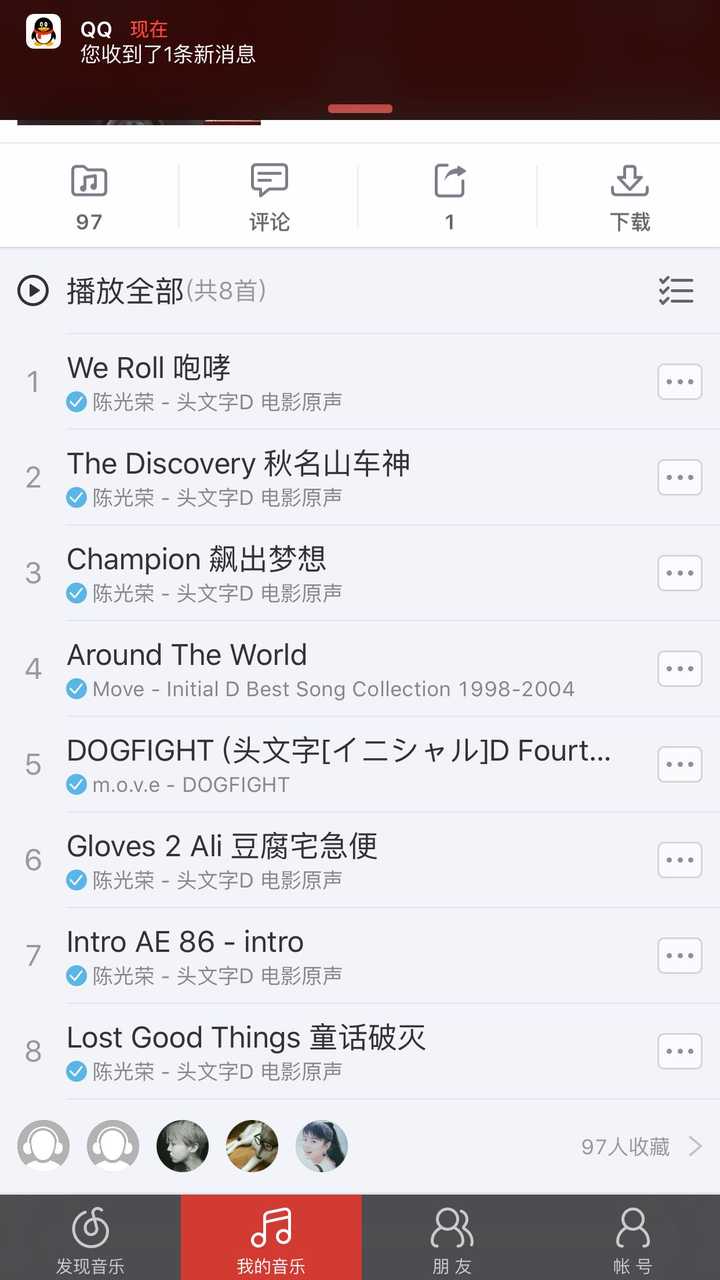Image resolution: width=720 pixels, height=1280 pixels.
Task: Download the playlist with 下载
Action: [x=630, y=196]
